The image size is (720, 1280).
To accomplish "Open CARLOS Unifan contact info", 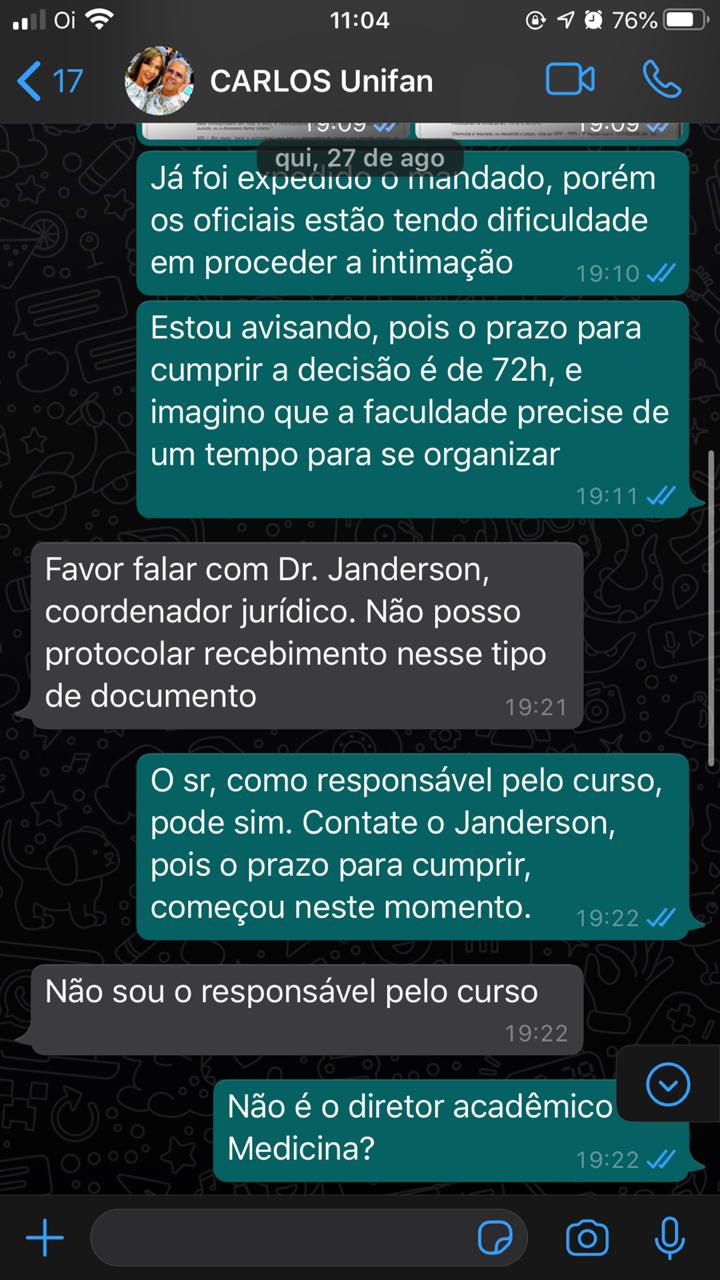I will [x=320, y=81].
